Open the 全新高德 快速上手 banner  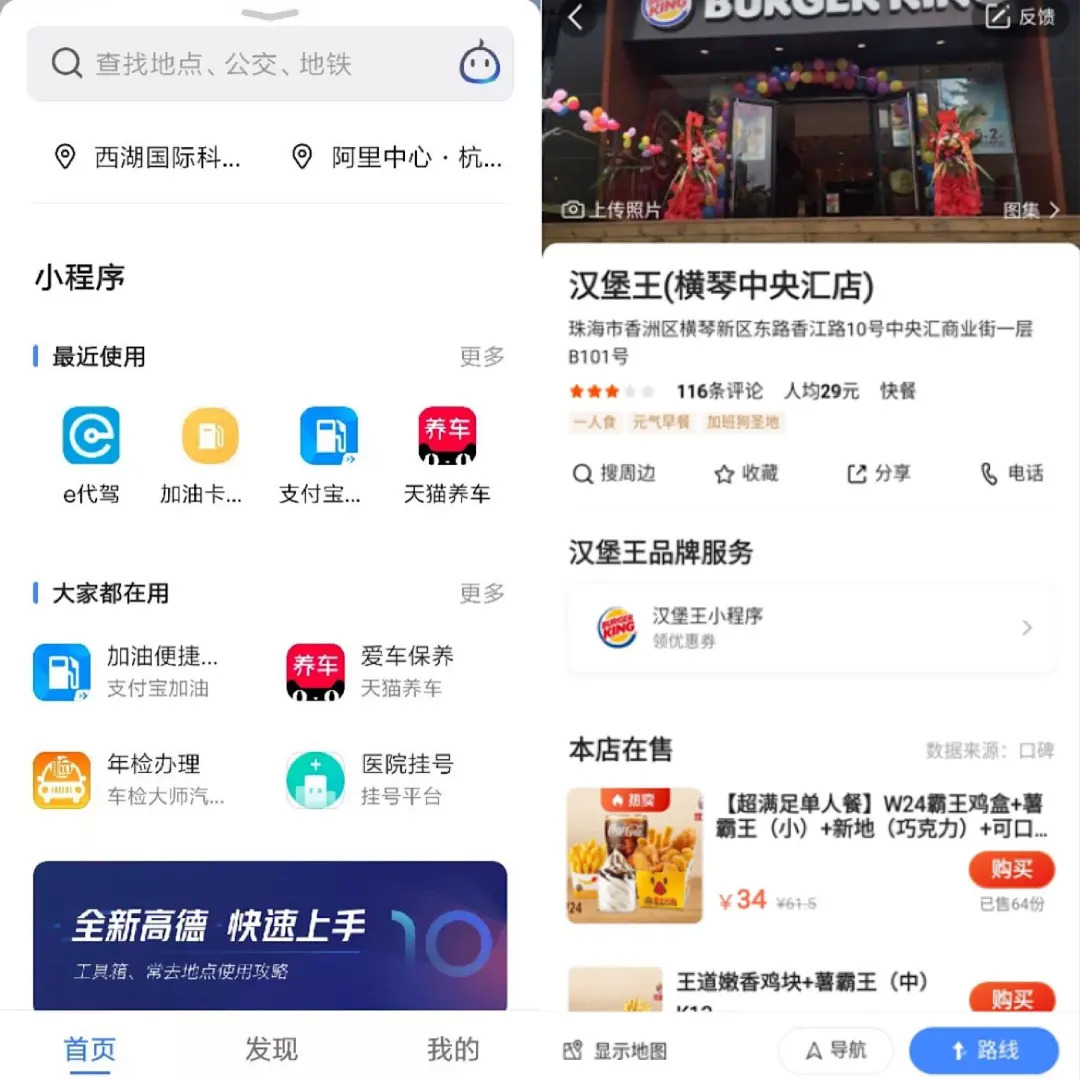coord(270,935)
